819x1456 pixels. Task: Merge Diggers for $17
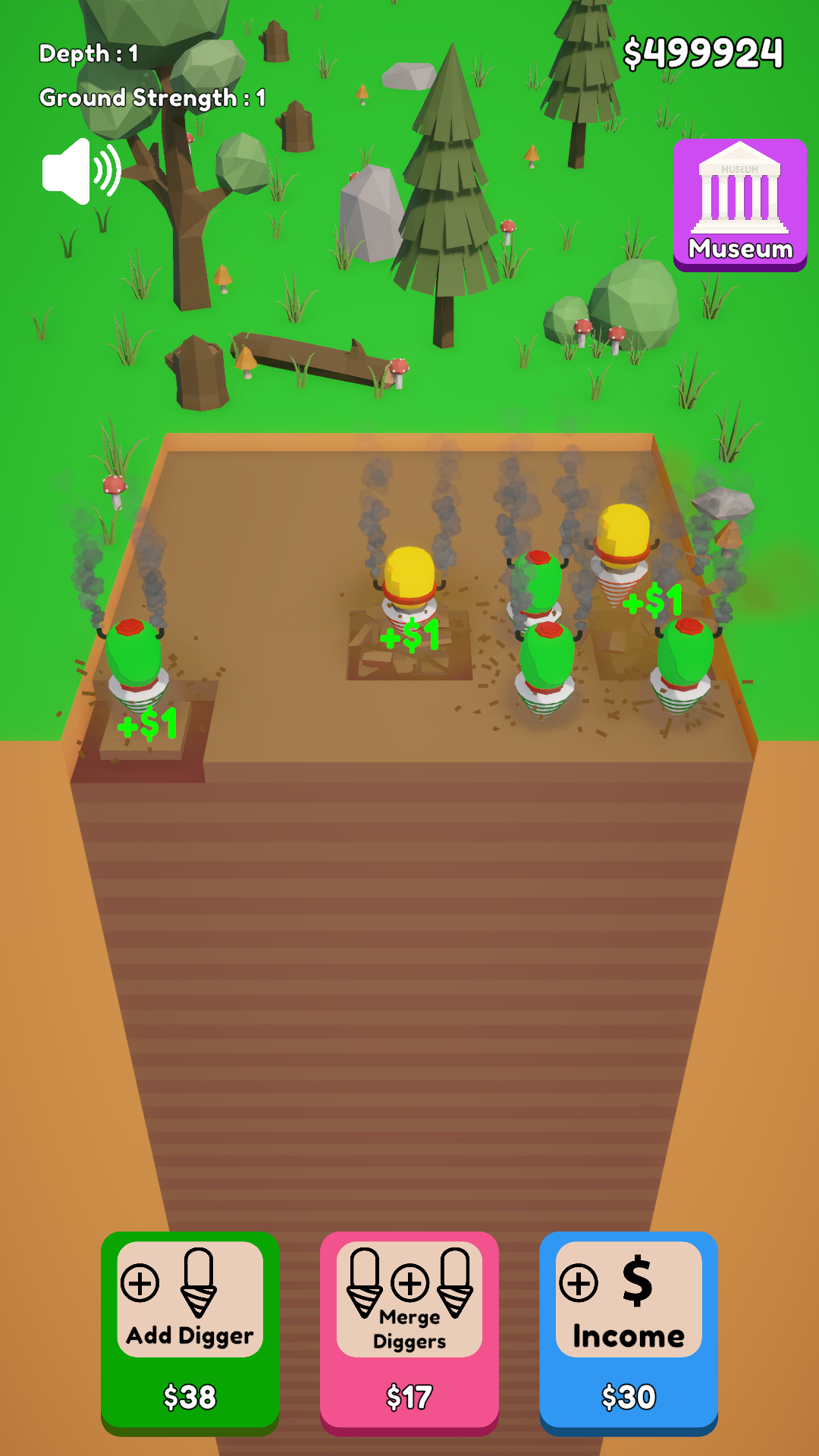[409, 1332]
